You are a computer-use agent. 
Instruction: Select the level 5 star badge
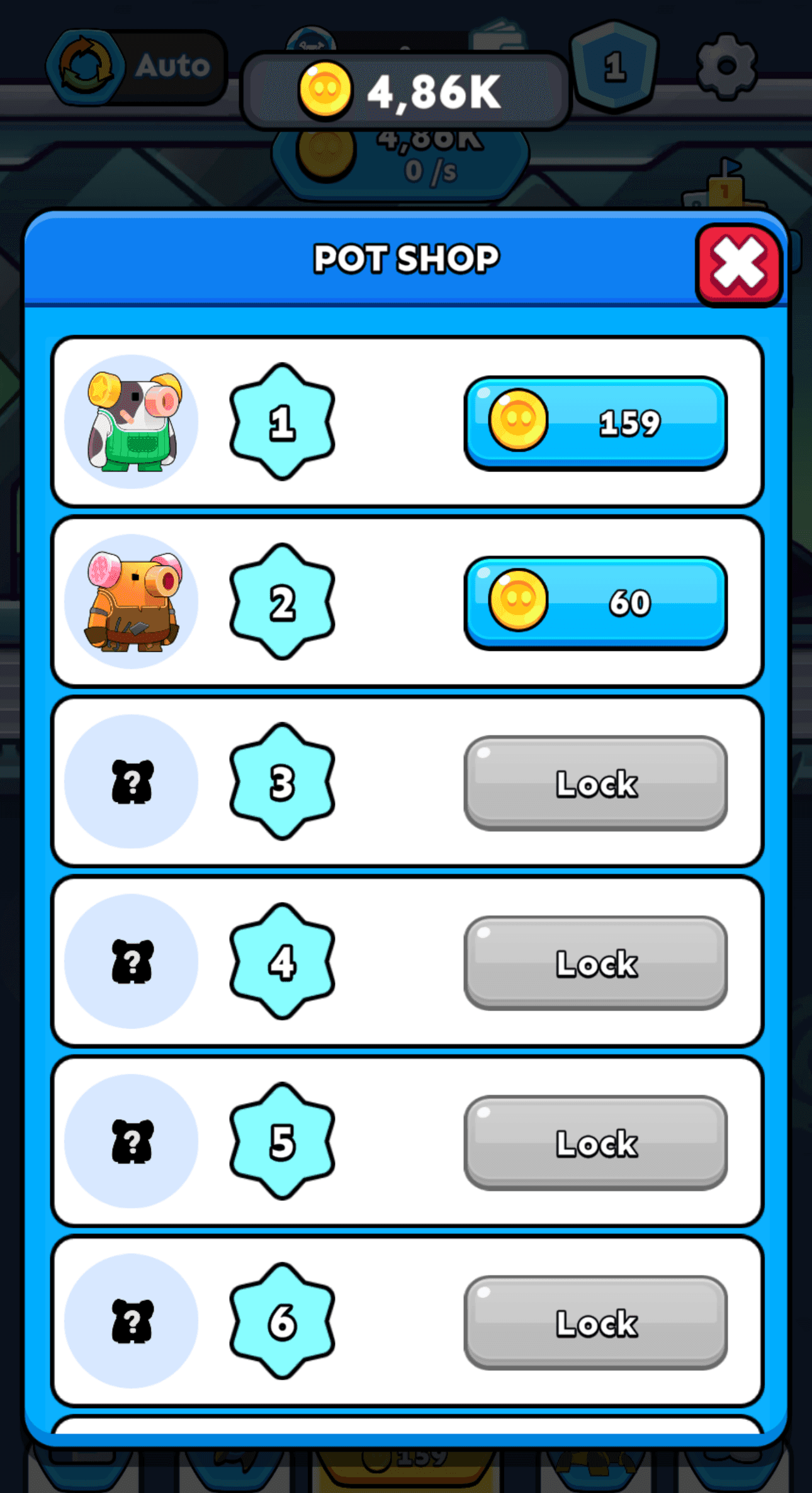(282, 1139)
